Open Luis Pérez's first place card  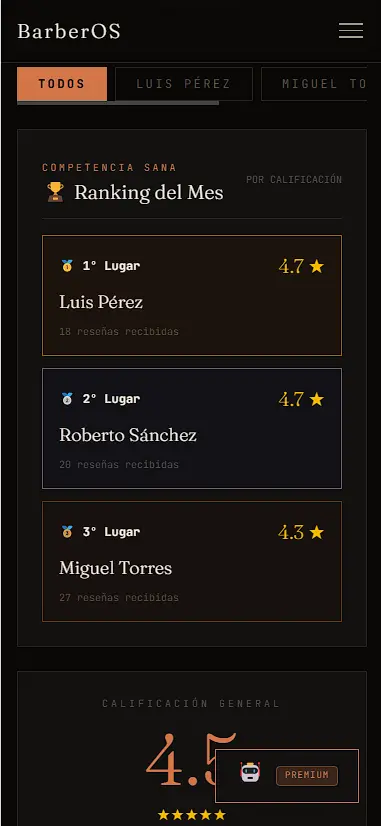point(192,296)
